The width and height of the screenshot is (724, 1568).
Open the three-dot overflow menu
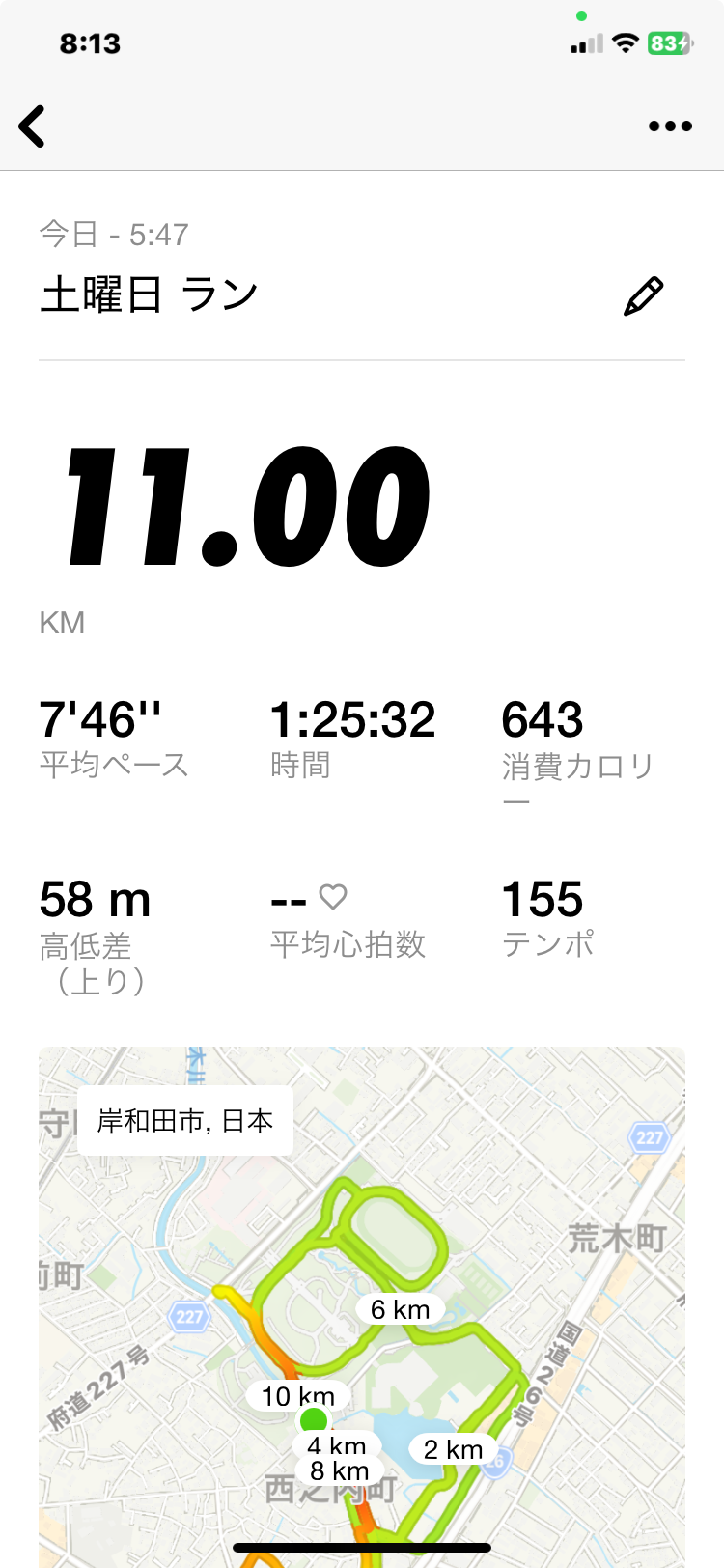(x=670, y=126)
